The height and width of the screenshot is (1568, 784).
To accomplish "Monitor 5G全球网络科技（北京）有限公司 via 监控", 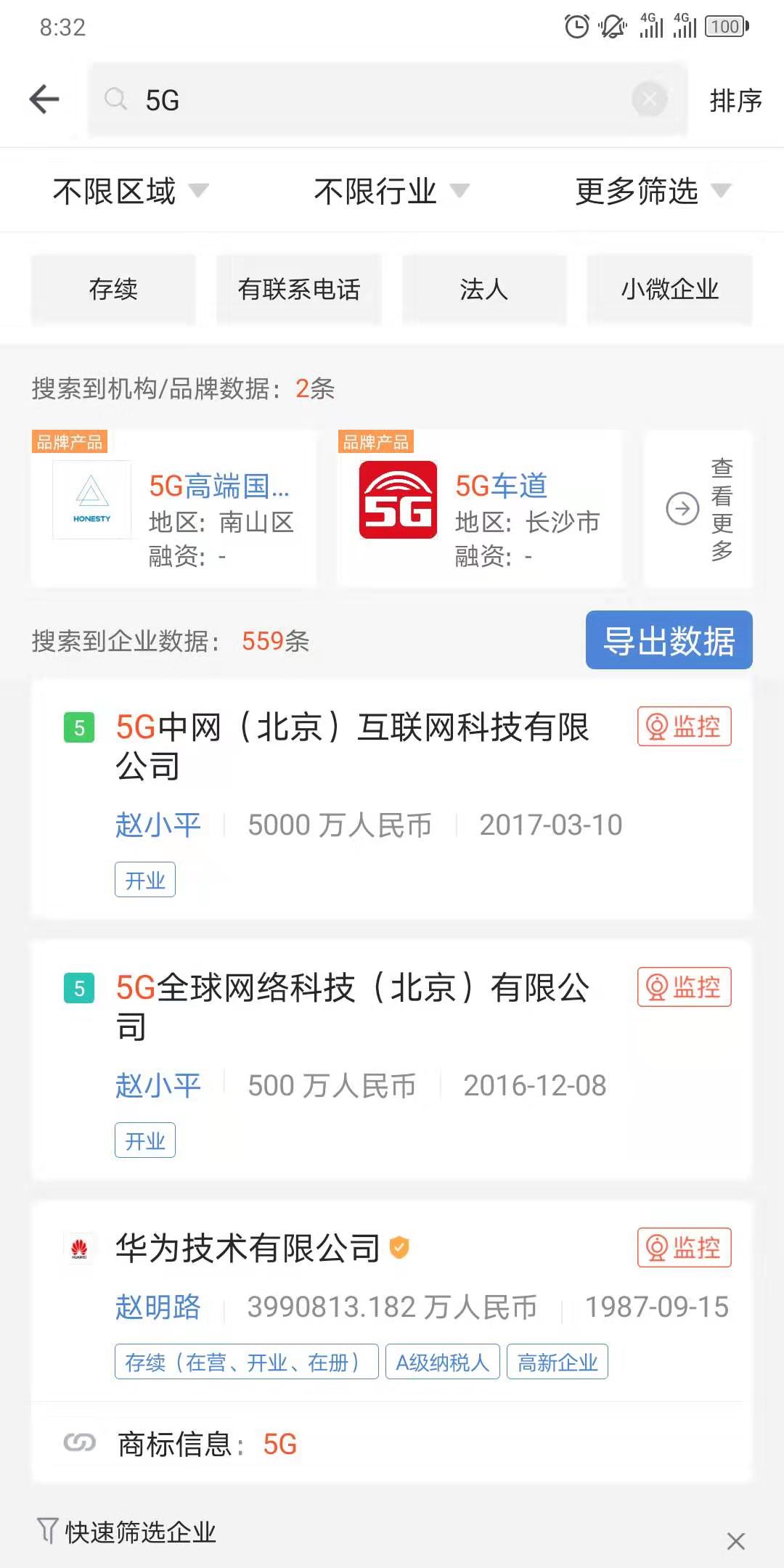I will click(x=684, y=987).
